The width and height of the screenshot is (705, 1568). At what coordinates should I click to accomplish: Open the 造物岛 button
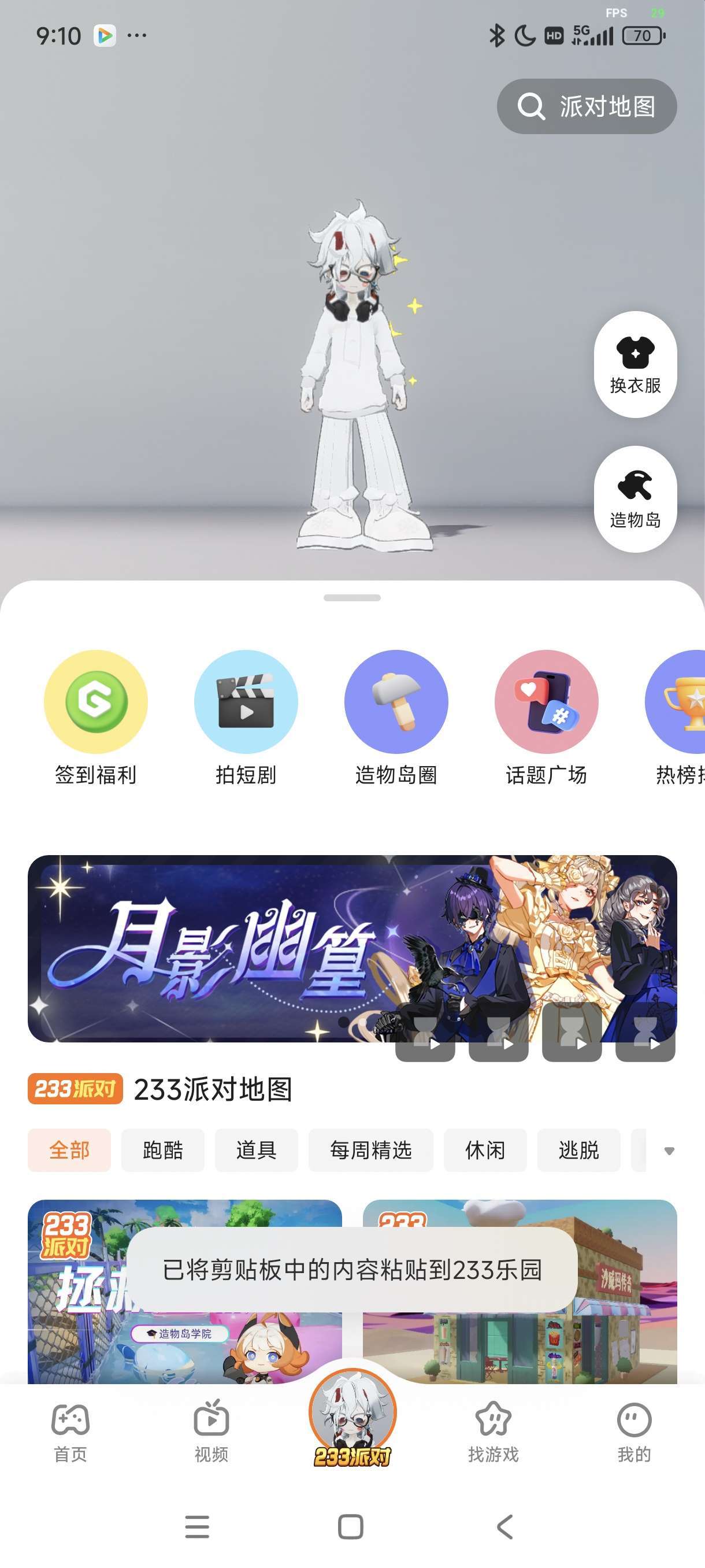pos(635,499)
